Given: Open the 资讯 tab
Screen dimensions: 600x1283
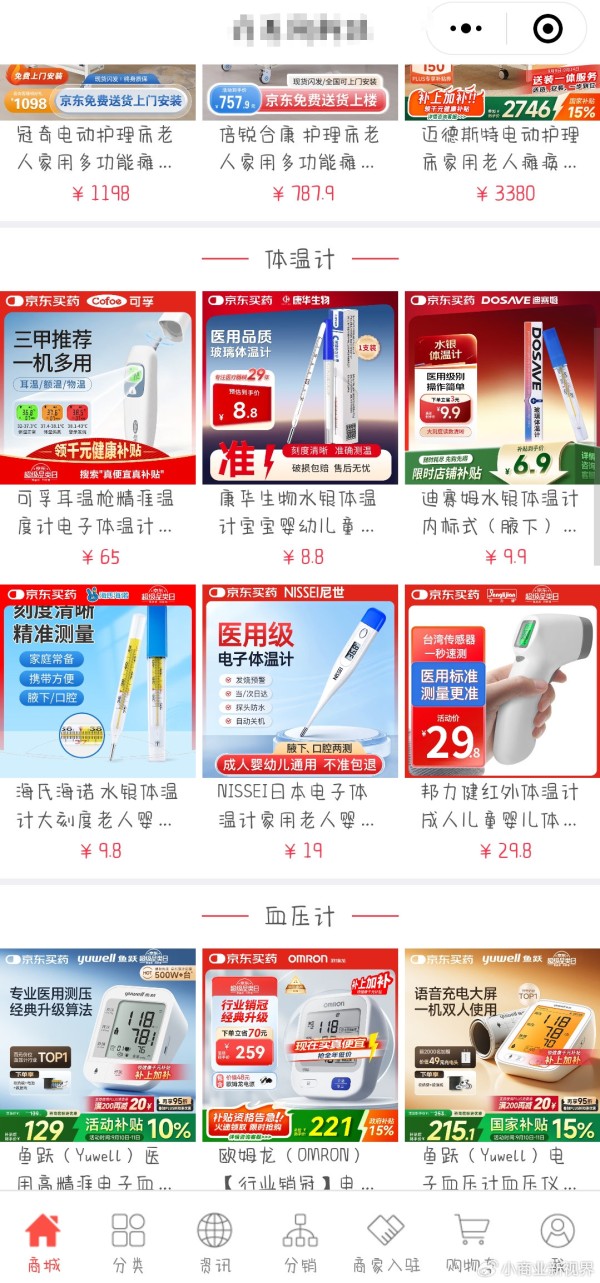Looking at the screenshot, I should click(214, 1243).
